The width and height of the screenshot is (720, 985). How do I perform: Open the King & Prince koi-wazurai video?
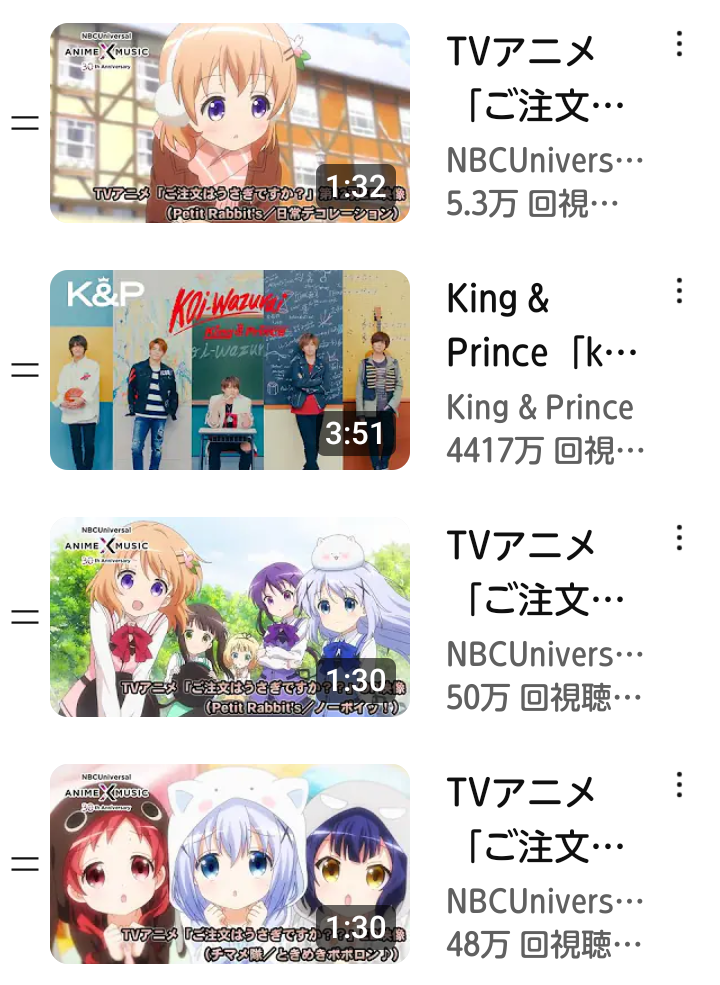tap(229, 370)
